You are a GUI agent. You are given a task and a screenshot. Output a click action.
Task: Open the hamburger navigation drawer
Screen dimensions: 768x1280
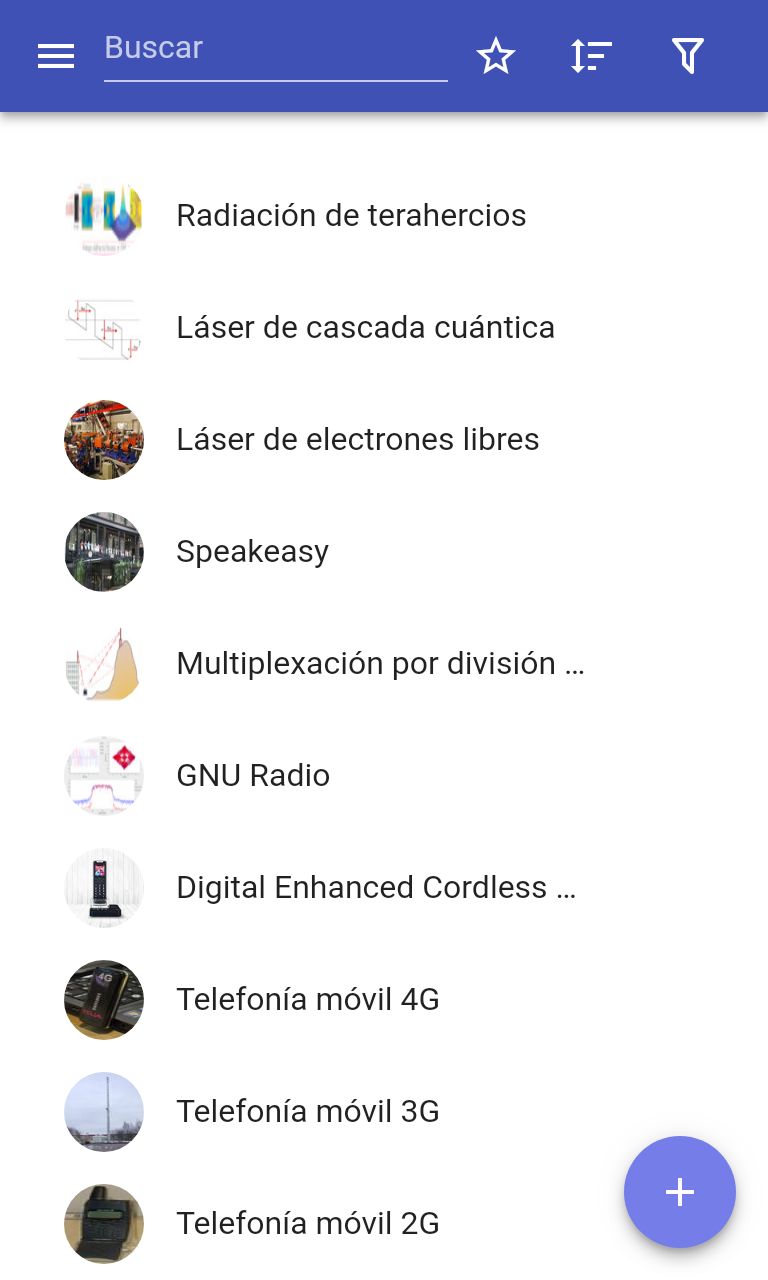pos(56,57)
